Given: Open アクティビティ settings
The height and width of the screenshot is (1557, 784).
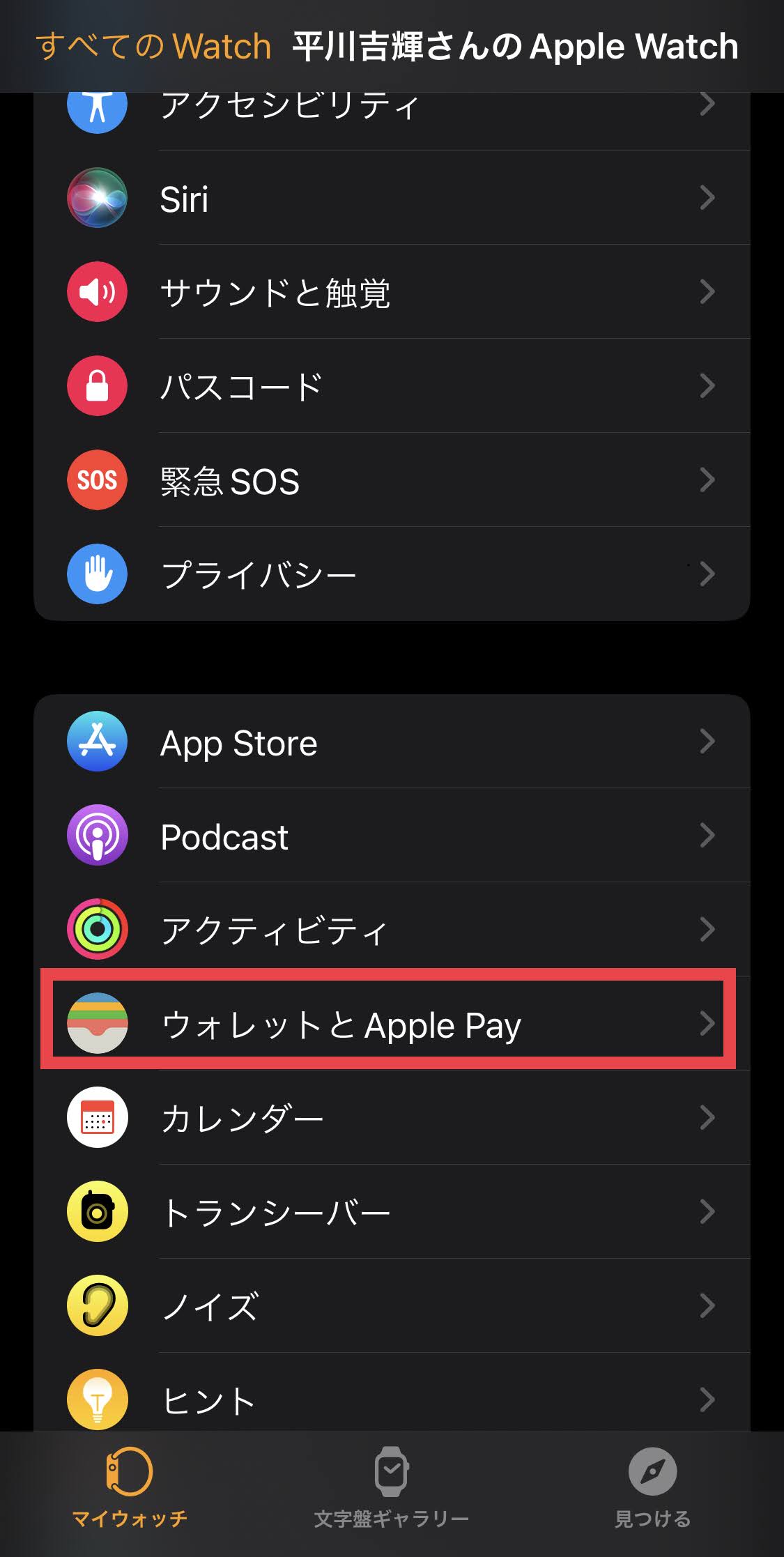Looking at the screenshot, I should pyautogui.click(x=390, y=930).
